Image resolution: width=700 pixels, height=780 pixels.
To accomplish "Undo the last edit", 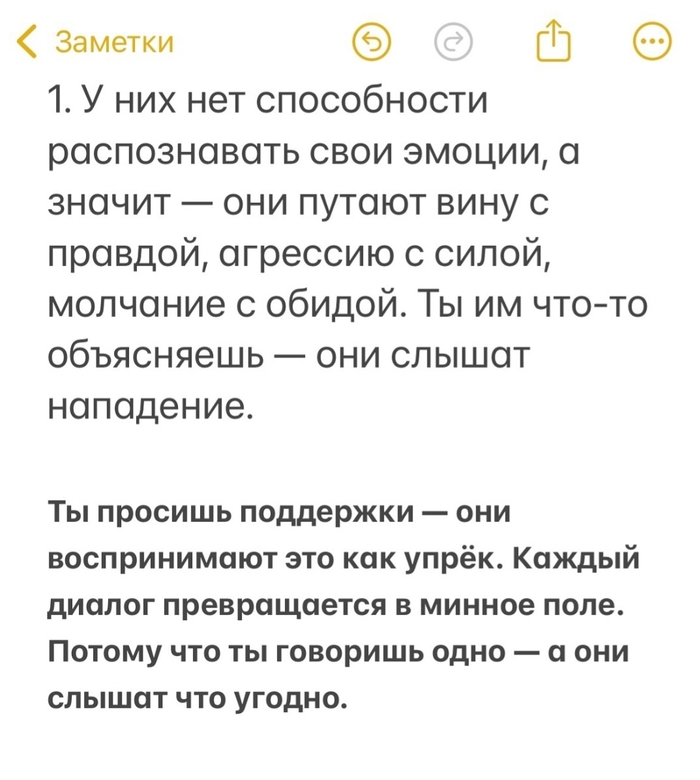I will click(371, 42).
